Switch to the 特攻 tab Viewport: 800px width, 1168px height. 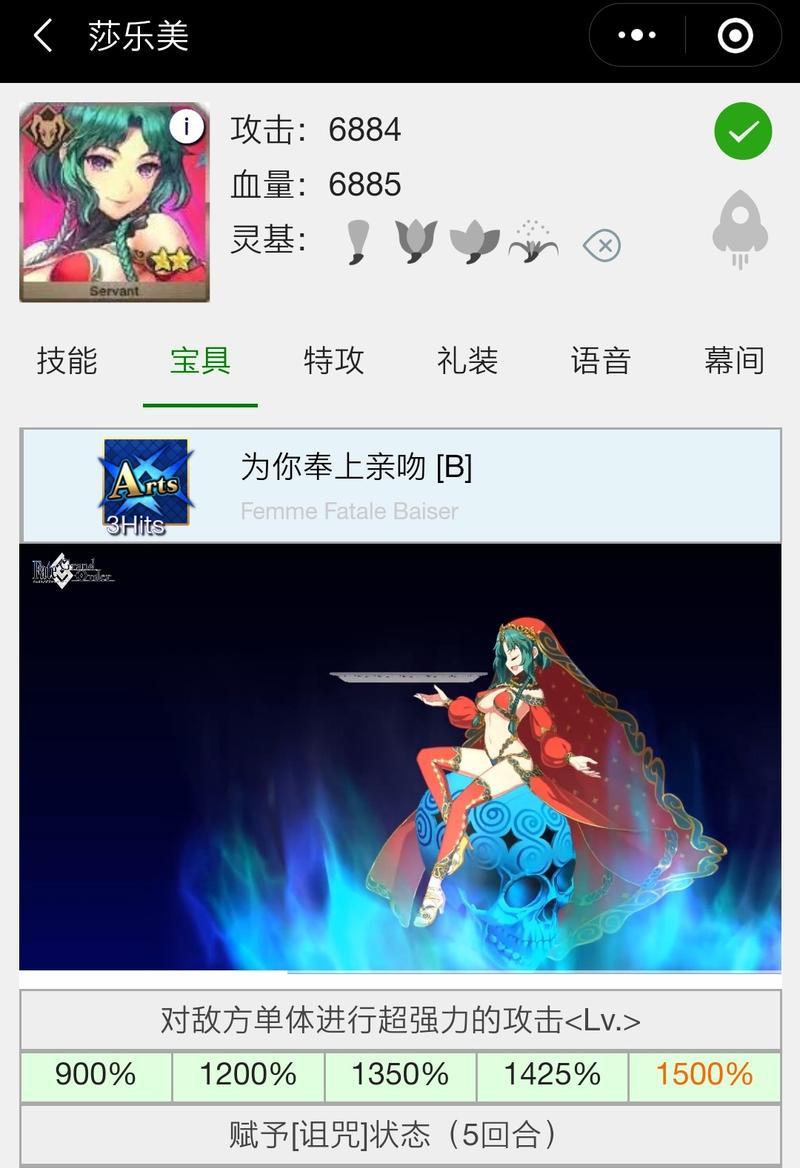[x=334, y=360]
